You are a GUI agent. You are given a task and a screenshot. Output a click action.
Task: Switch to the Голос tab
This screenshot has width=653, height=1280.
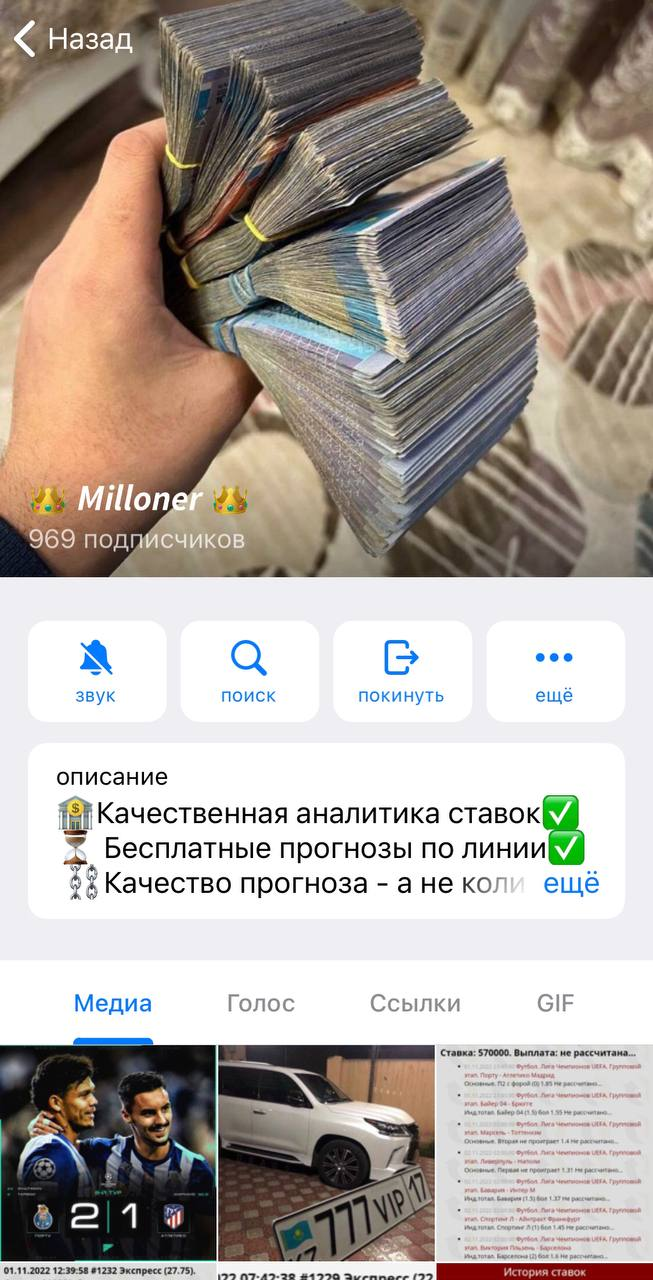pos(261,1003)
